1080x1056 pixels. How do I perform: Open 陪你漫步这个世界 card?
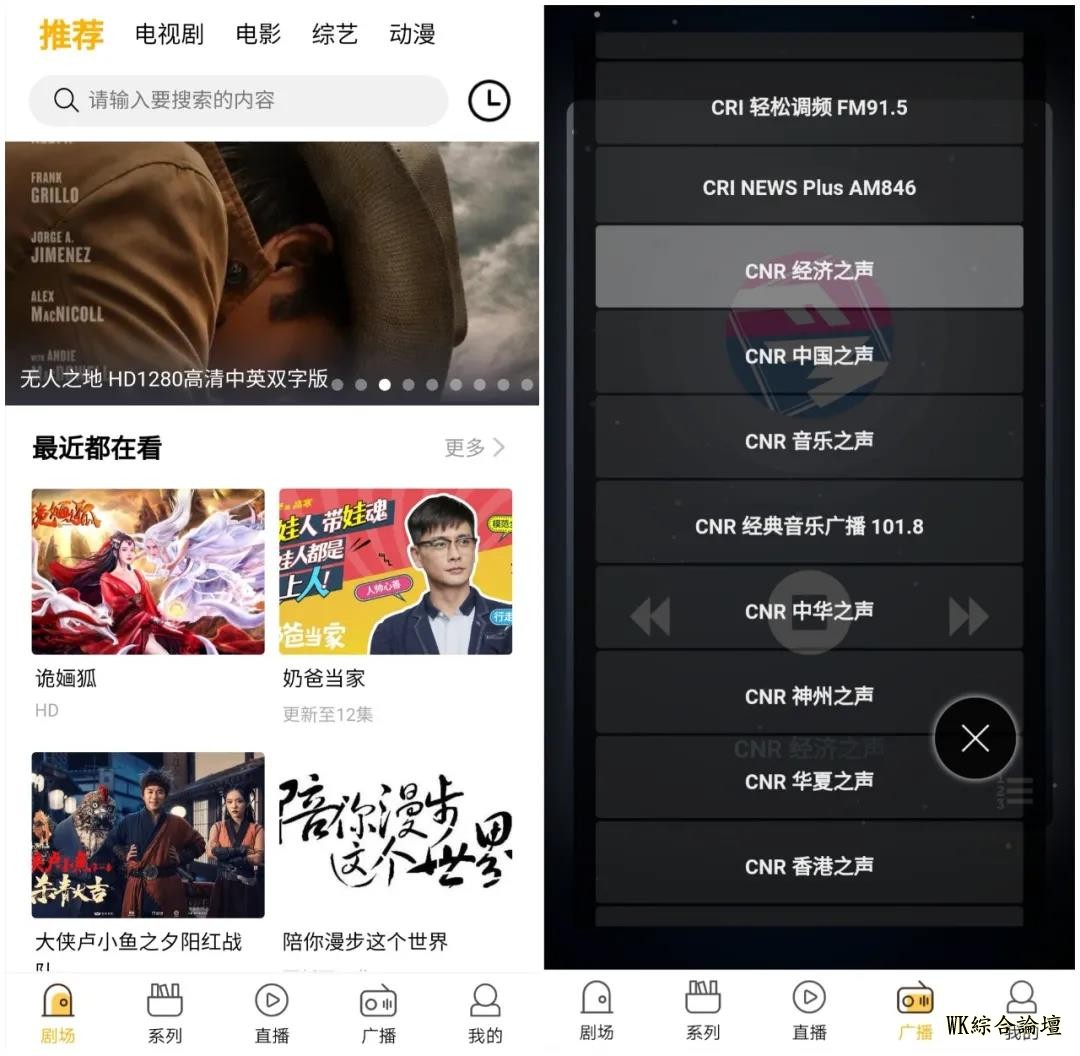395,835
